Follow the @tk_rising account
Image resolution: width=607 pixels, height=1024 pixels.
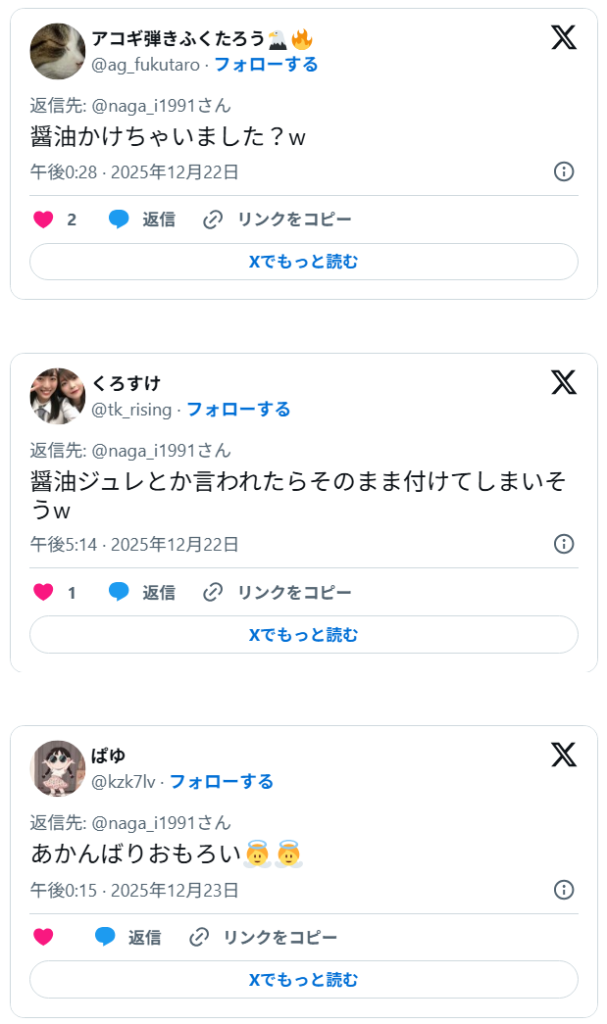coord(238,409)
